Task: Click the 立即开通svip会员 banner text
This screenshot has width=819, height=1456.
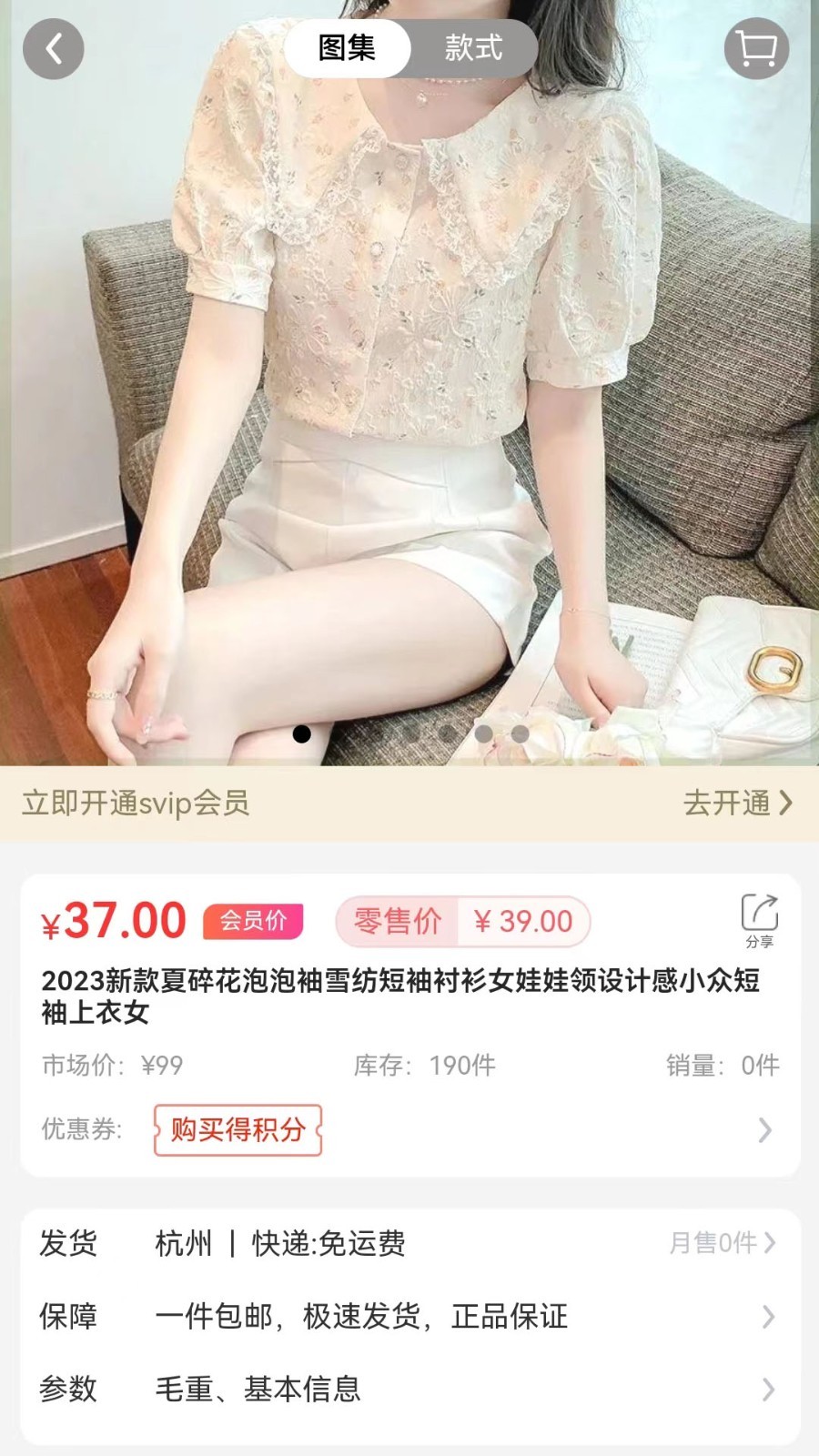Action: 135,804
